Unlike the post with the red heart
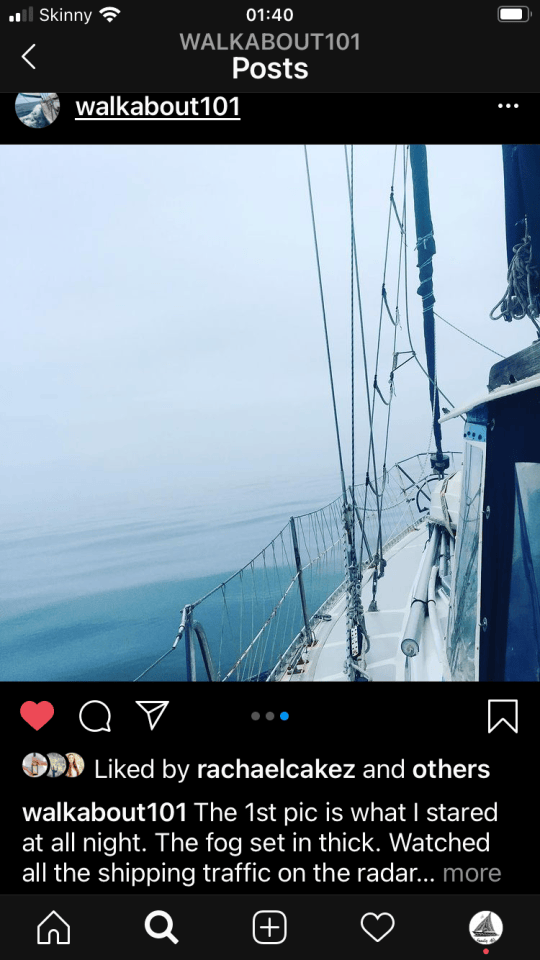 click(x=37, y=715)
